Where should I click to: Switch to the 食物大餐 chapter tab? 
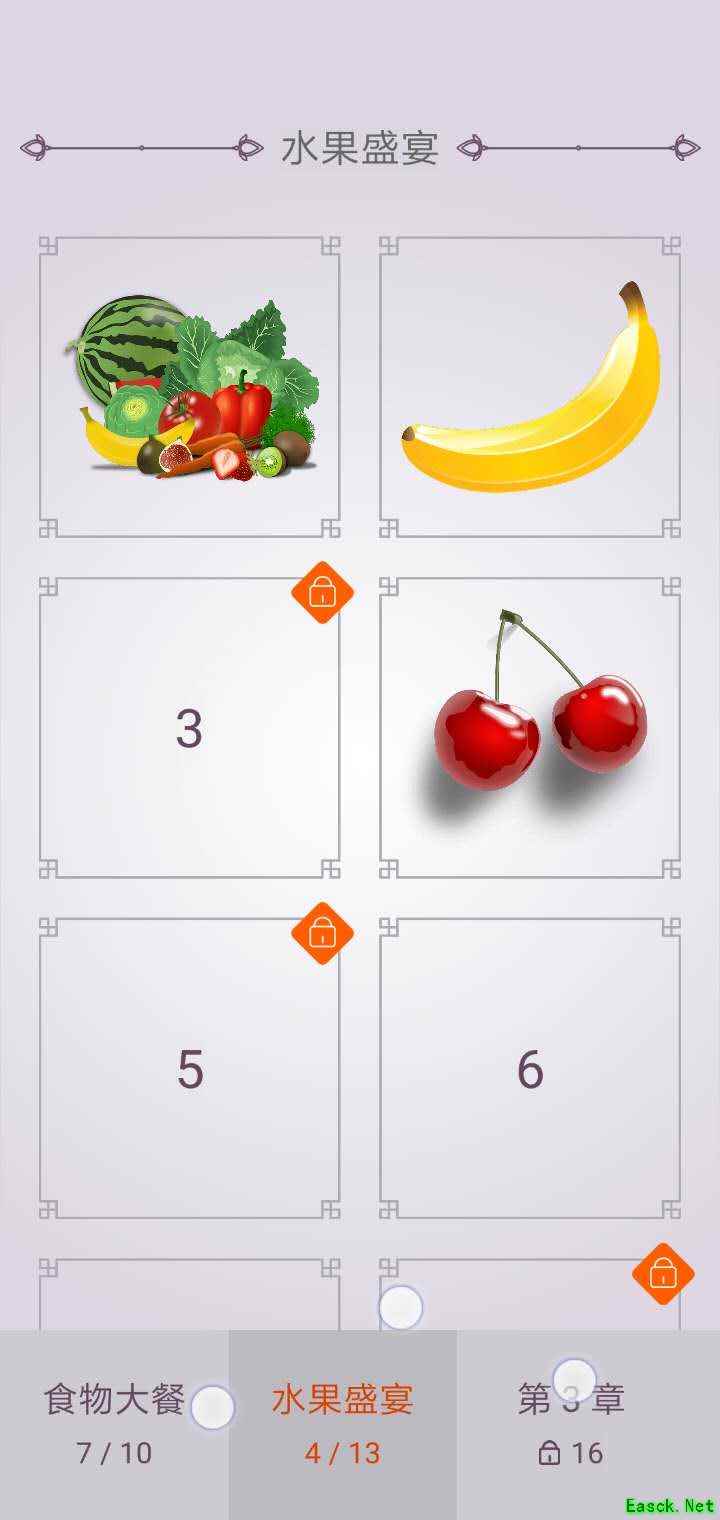[x=114, y=1424]
